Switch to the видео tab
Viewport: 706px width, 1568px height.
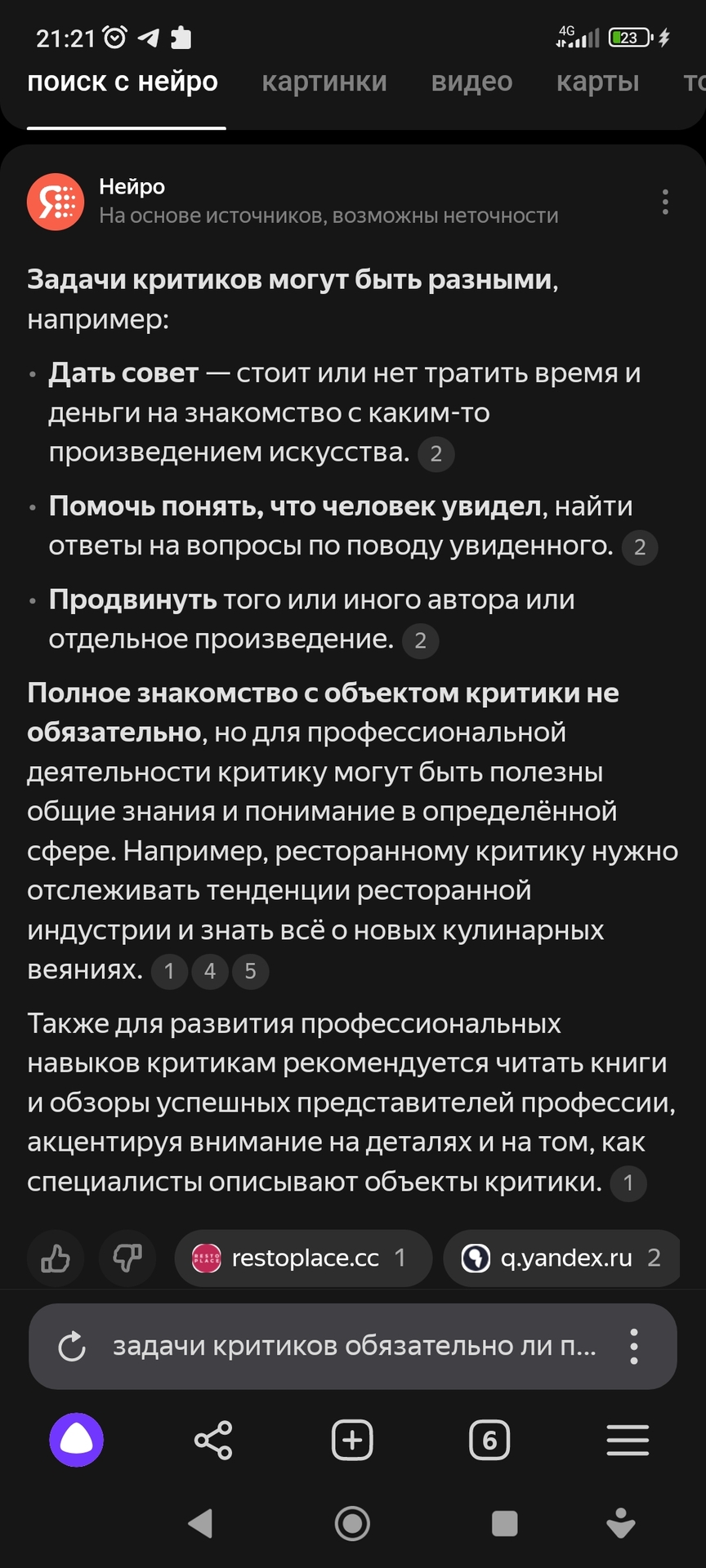471,82
